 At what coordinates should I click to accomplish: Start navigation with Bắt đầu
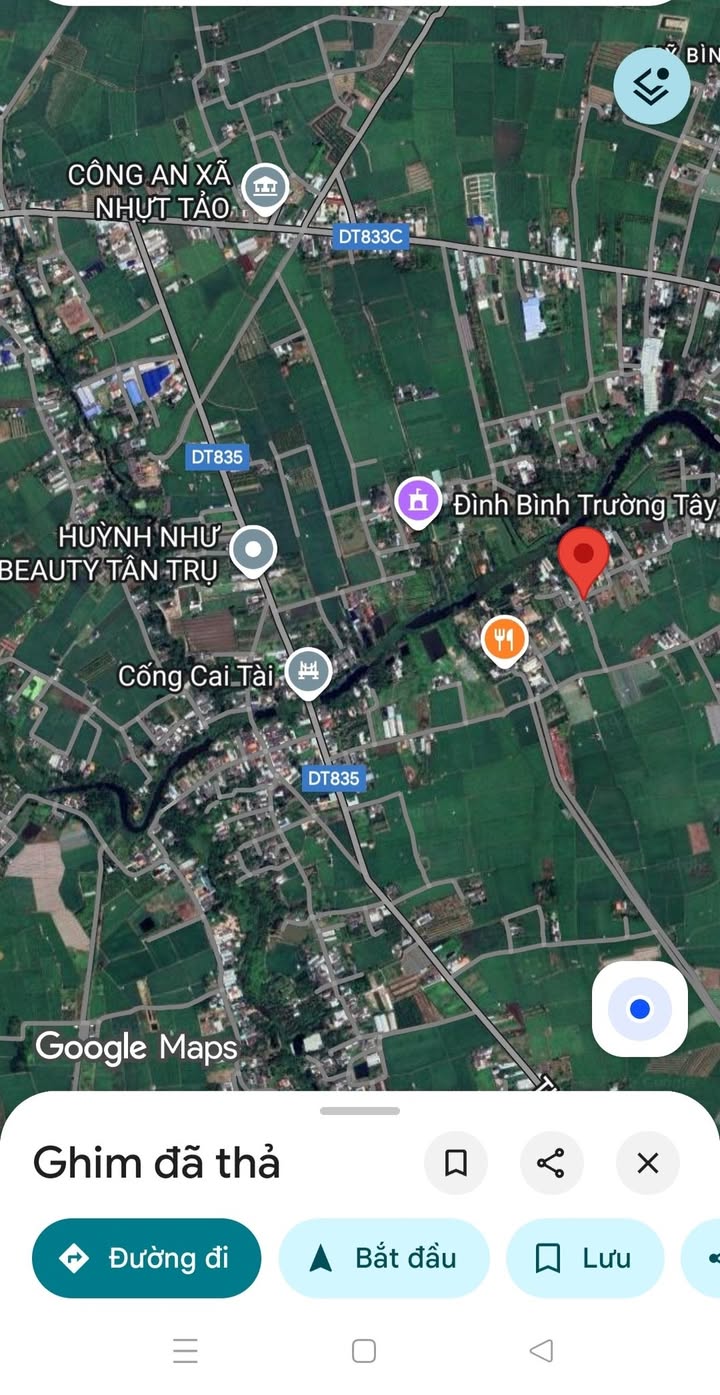[x=384, y=1258]
